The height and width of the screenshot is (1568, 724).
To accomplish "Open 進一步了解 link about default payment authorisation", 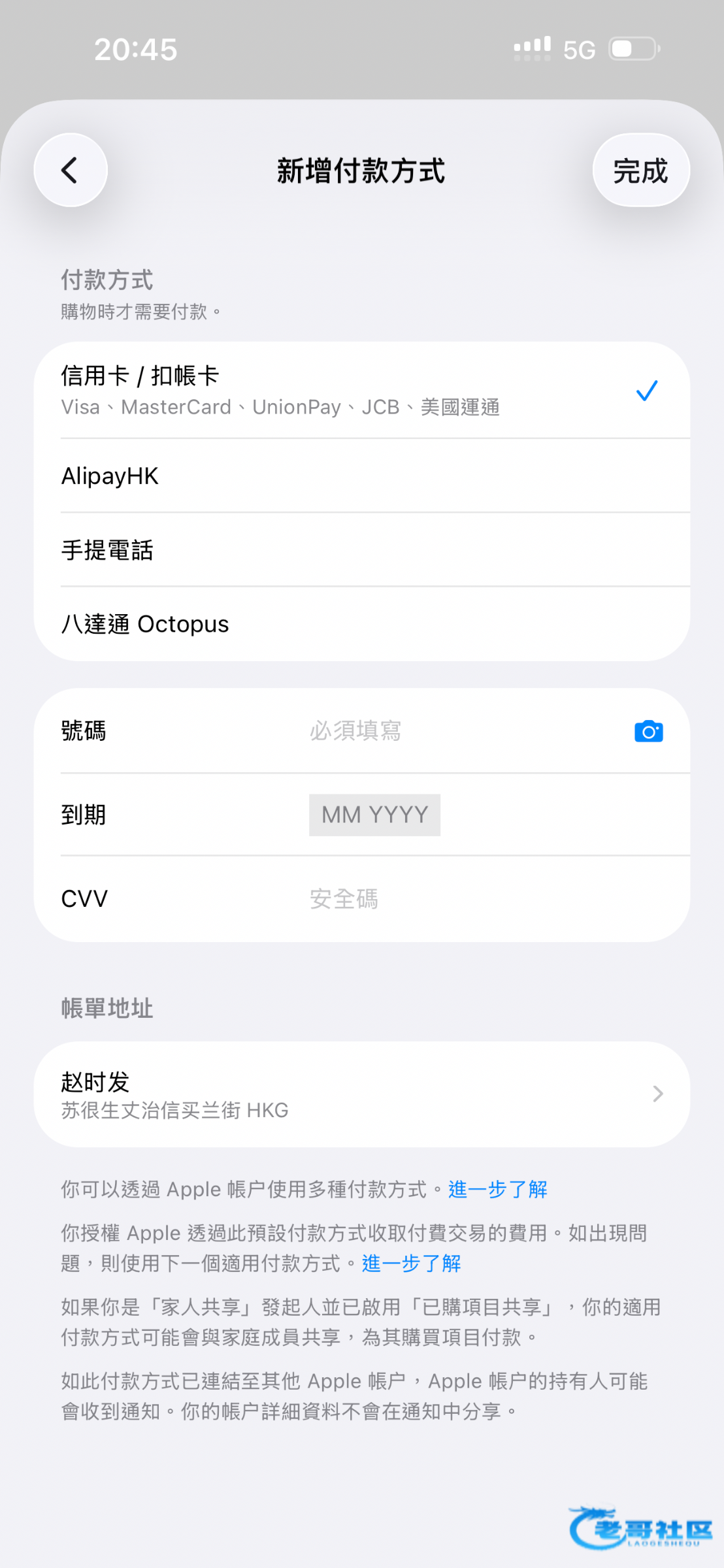I will click(x=412, y=1264).
